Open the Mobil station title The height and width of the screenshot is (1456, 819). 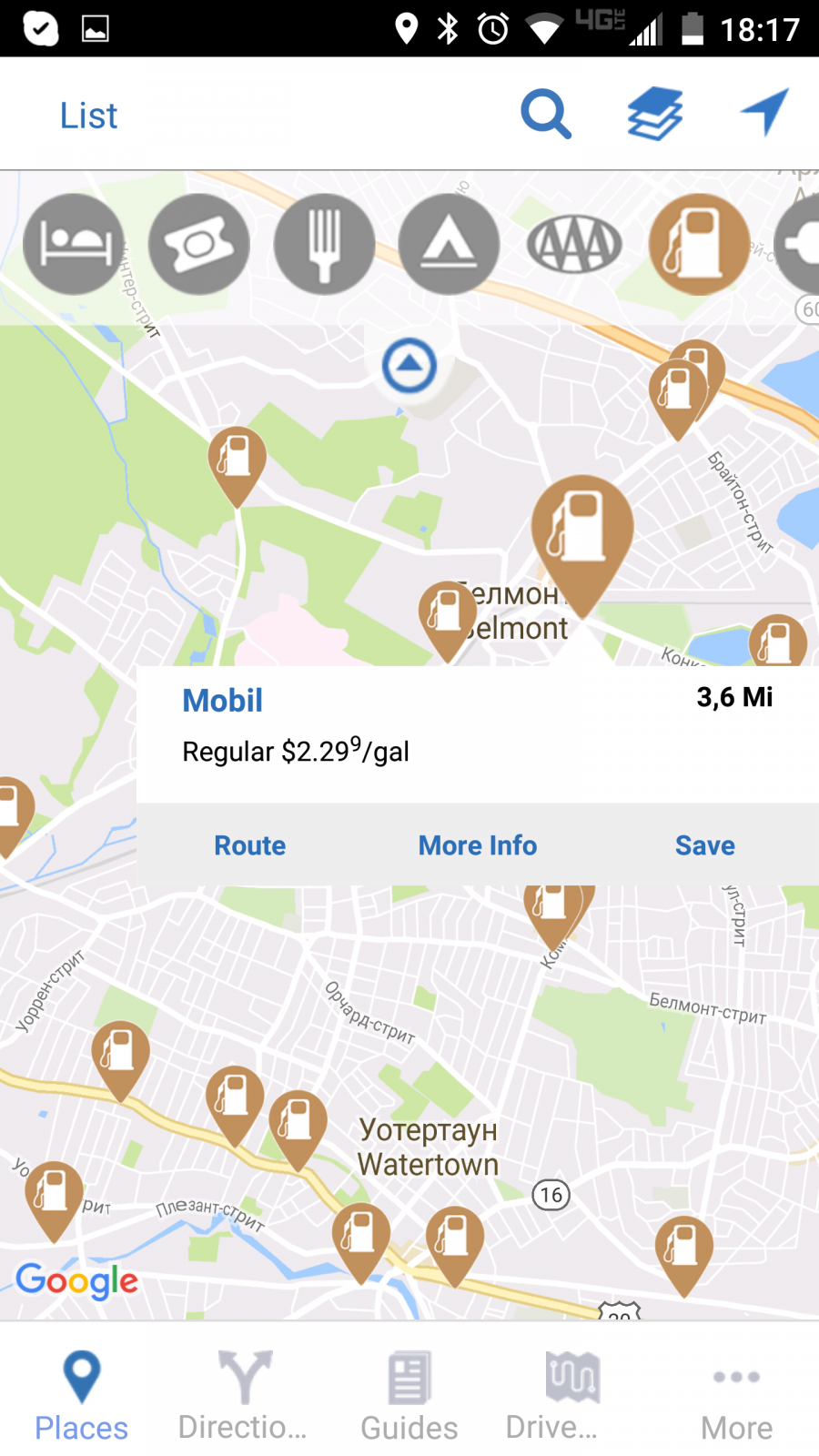(223, 701)
